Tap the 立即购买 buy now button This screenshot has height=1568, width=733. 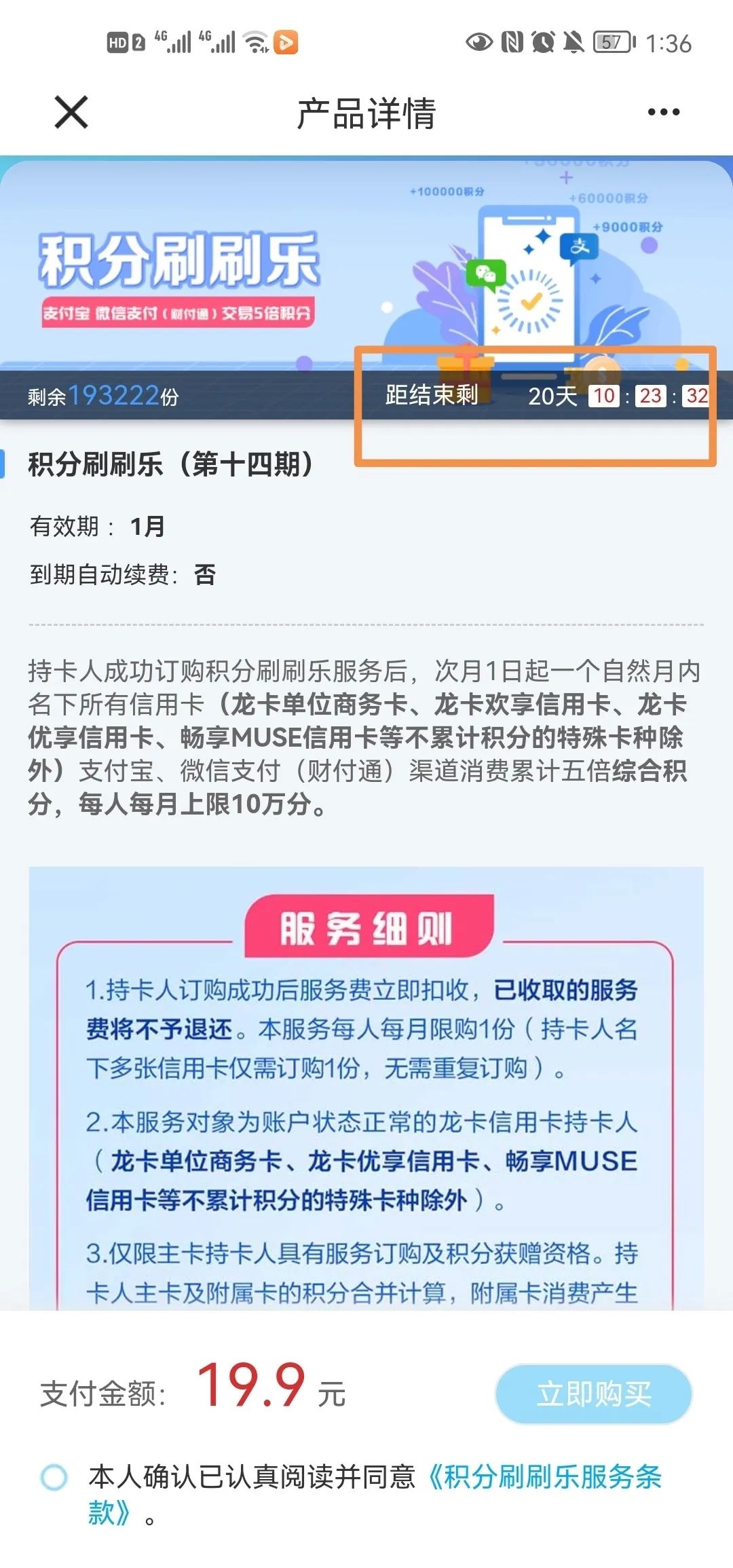(x=593, y=1394)
